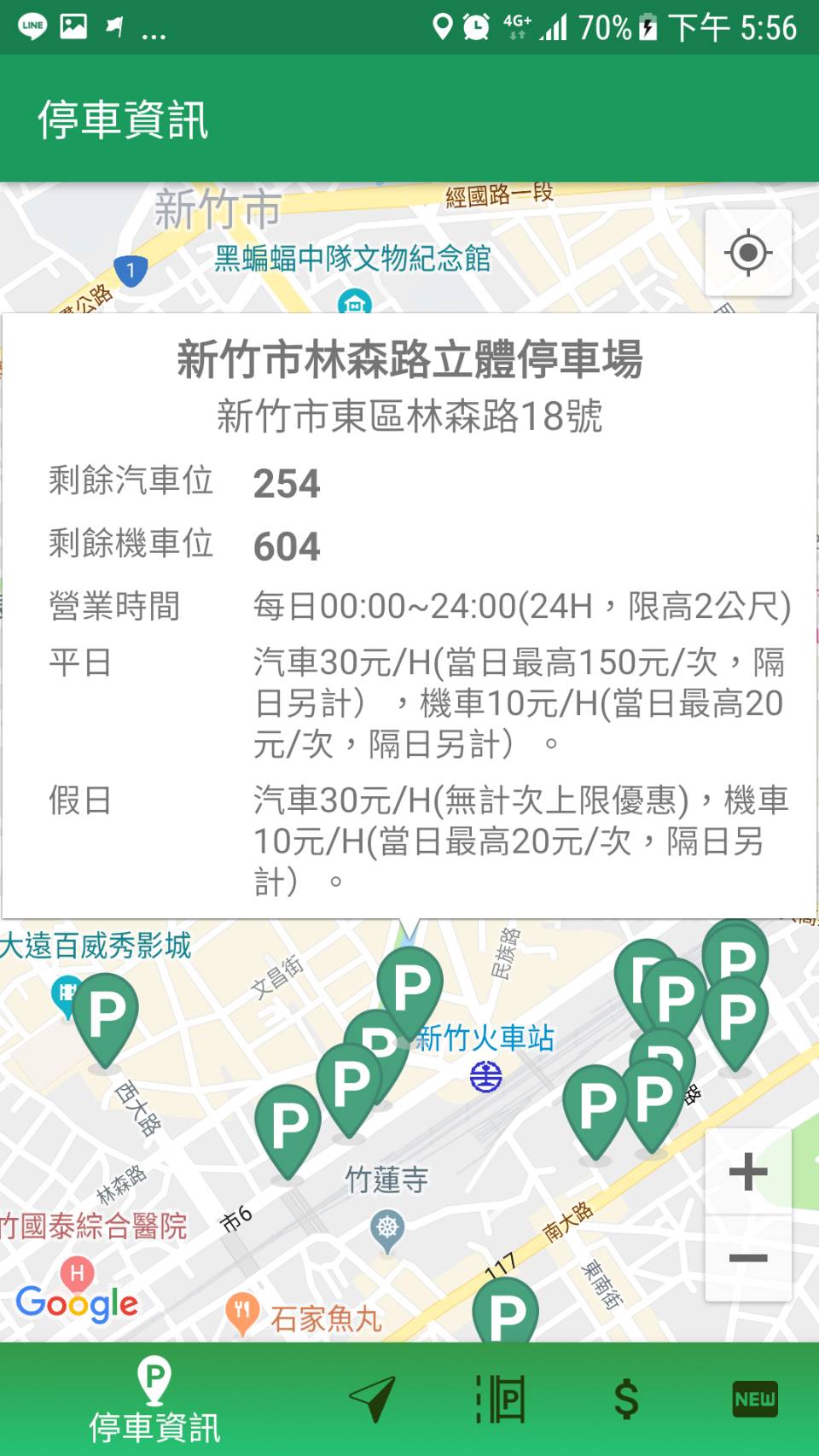
Task: Select parking marker near 117 road label
Action: point(506,1310)
